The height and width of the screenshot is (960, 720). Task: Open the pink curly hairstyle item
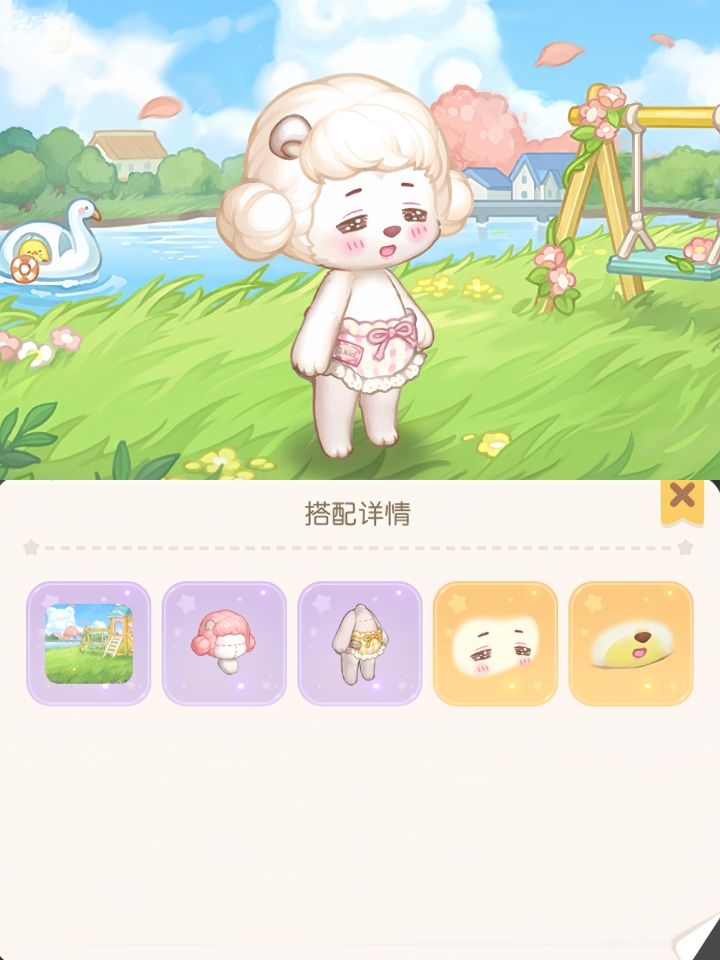click(x=225, y=643)
